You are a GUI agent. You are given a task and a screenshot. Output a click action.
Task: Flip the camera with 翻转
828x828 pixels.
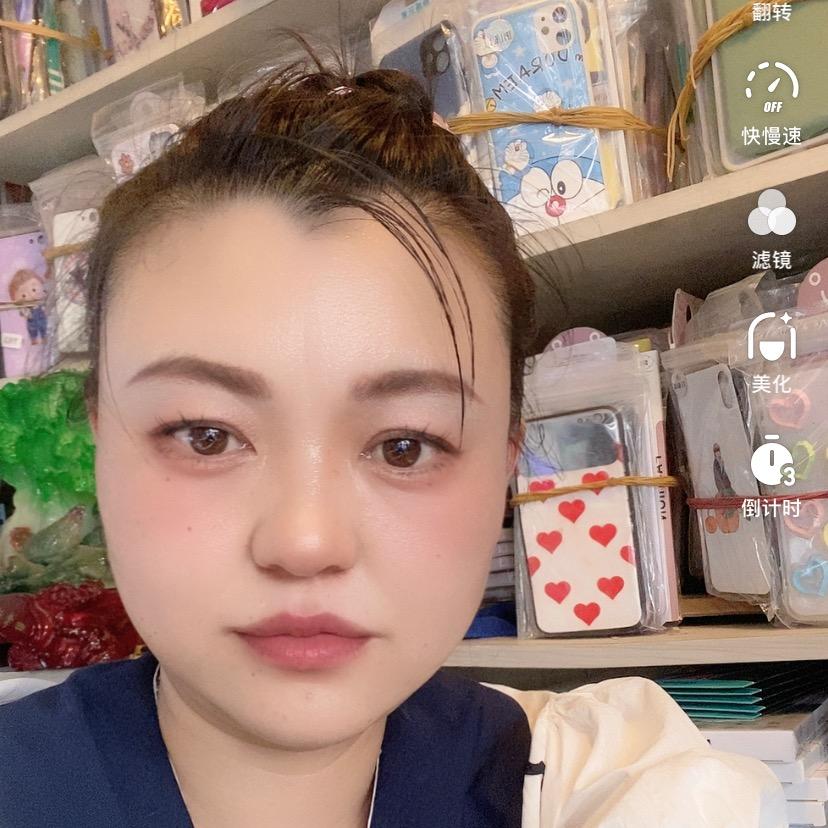click(771, 12)
